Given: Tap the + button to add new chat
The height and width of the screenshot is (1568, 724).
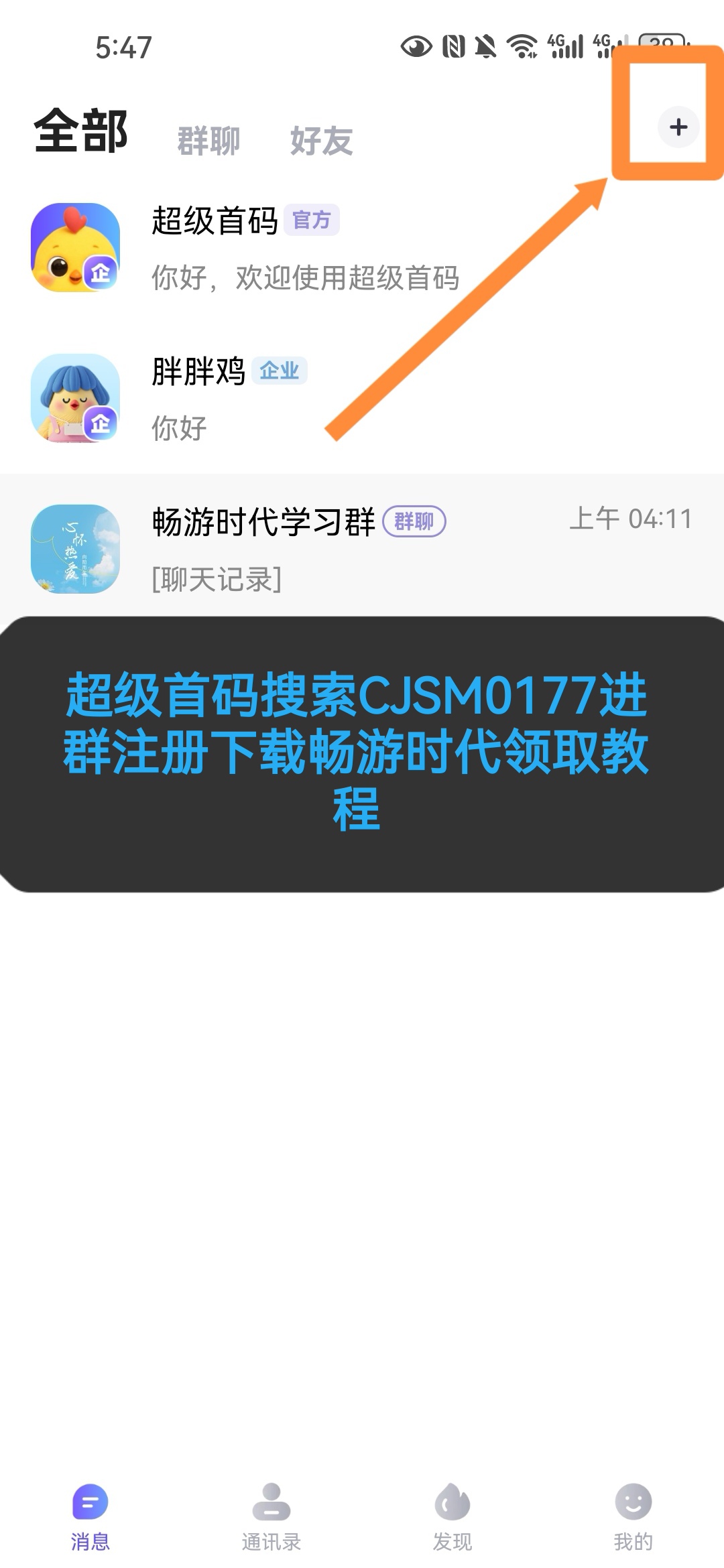Looking at the screenshot, I should [x=679, y=127].
